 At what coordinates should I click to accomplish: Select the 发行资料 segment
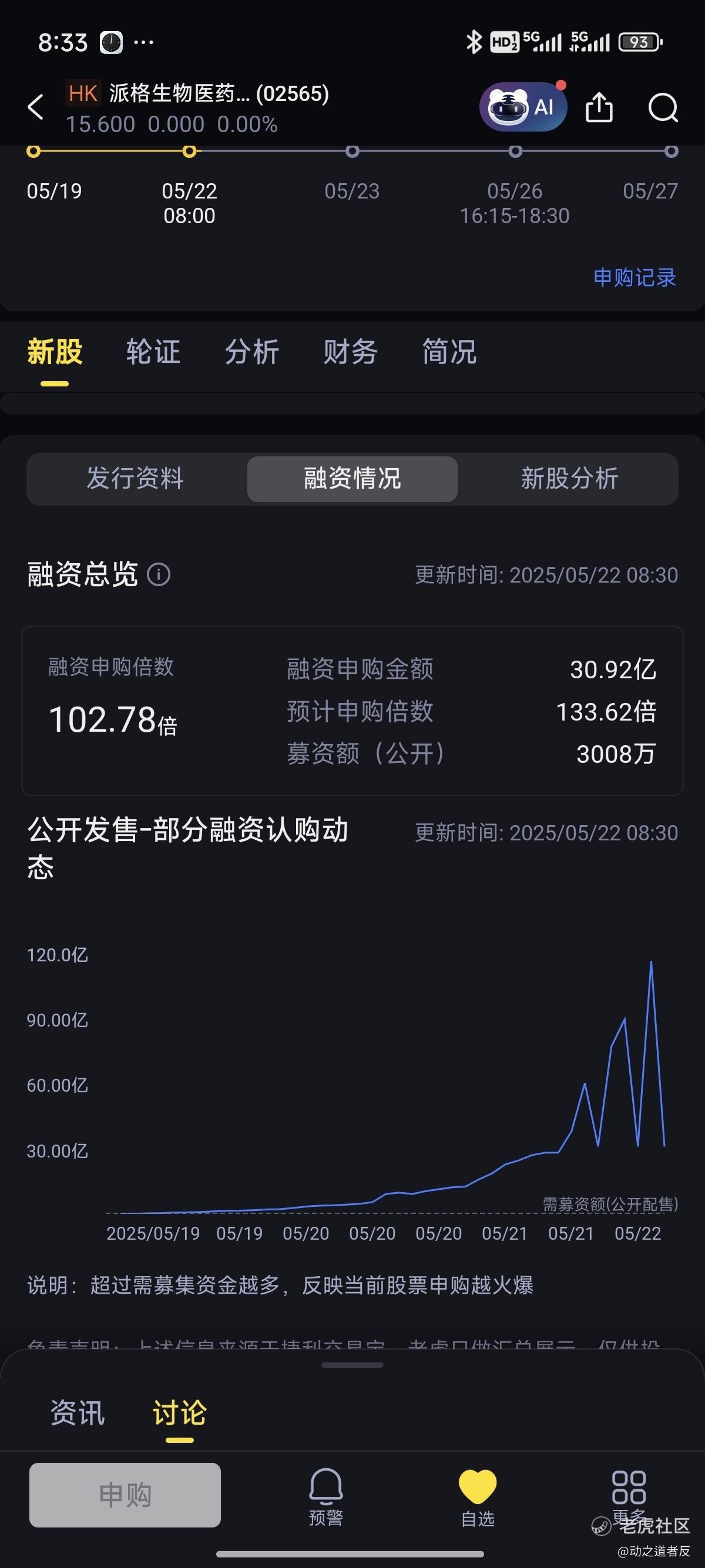[x=135, y=479]
